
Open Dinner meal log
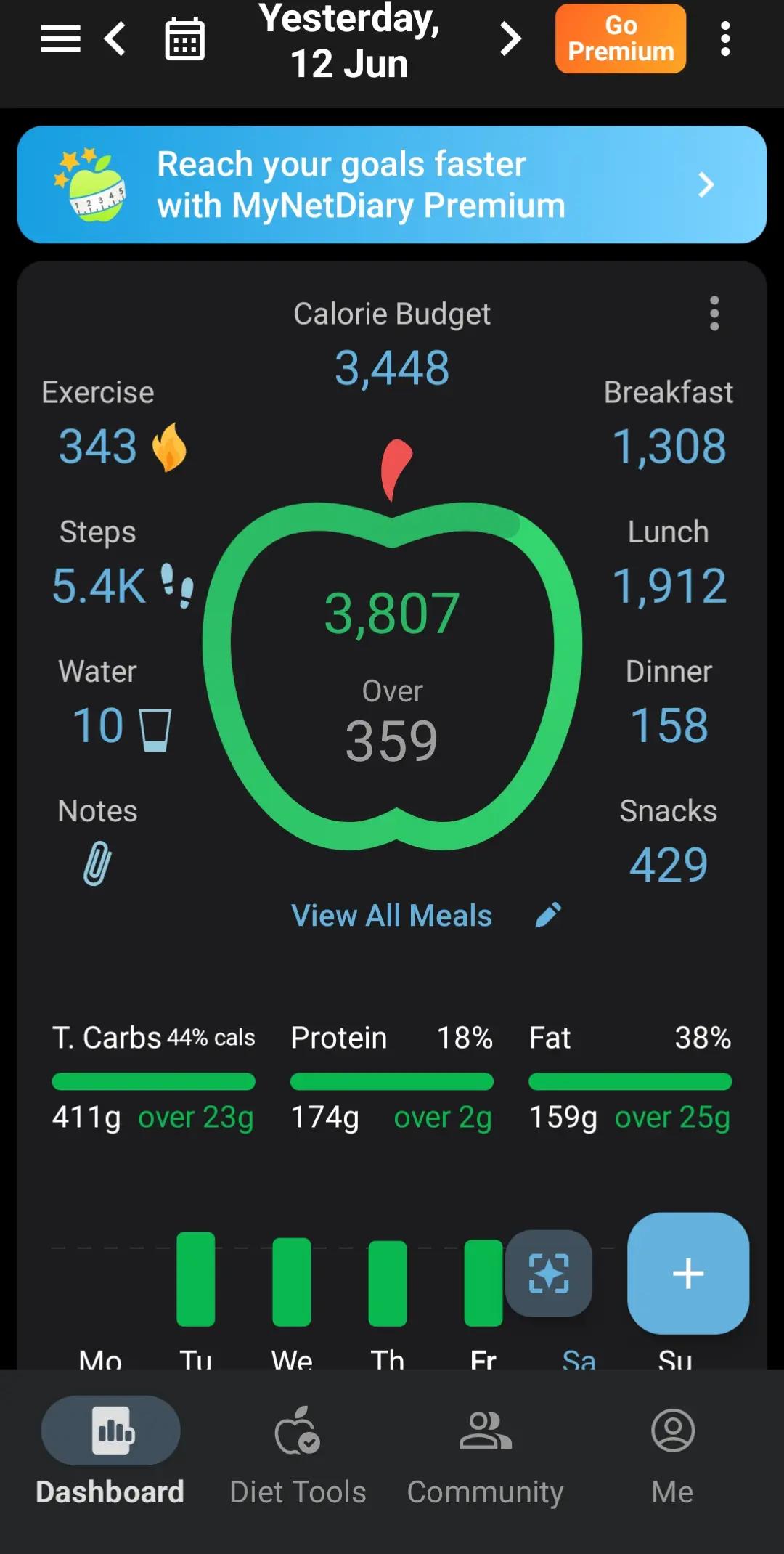tap(669, 703)
